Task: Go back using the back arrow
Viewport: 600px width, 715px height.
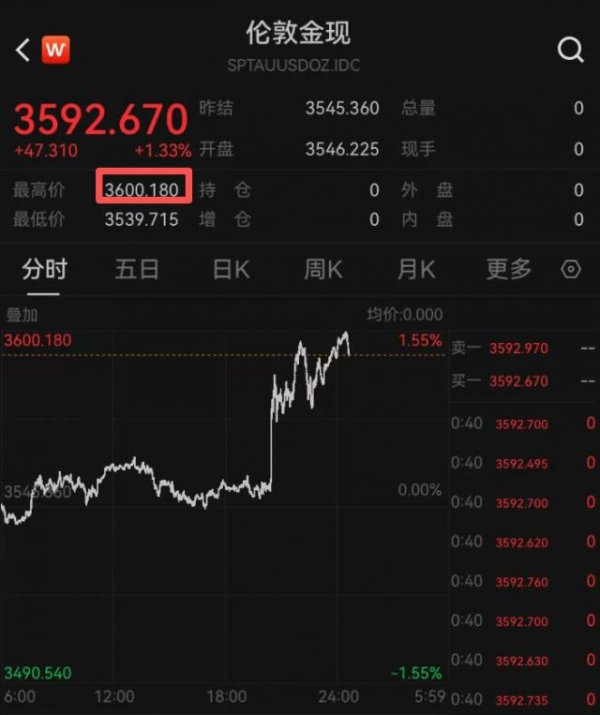Action: (23, 49)
